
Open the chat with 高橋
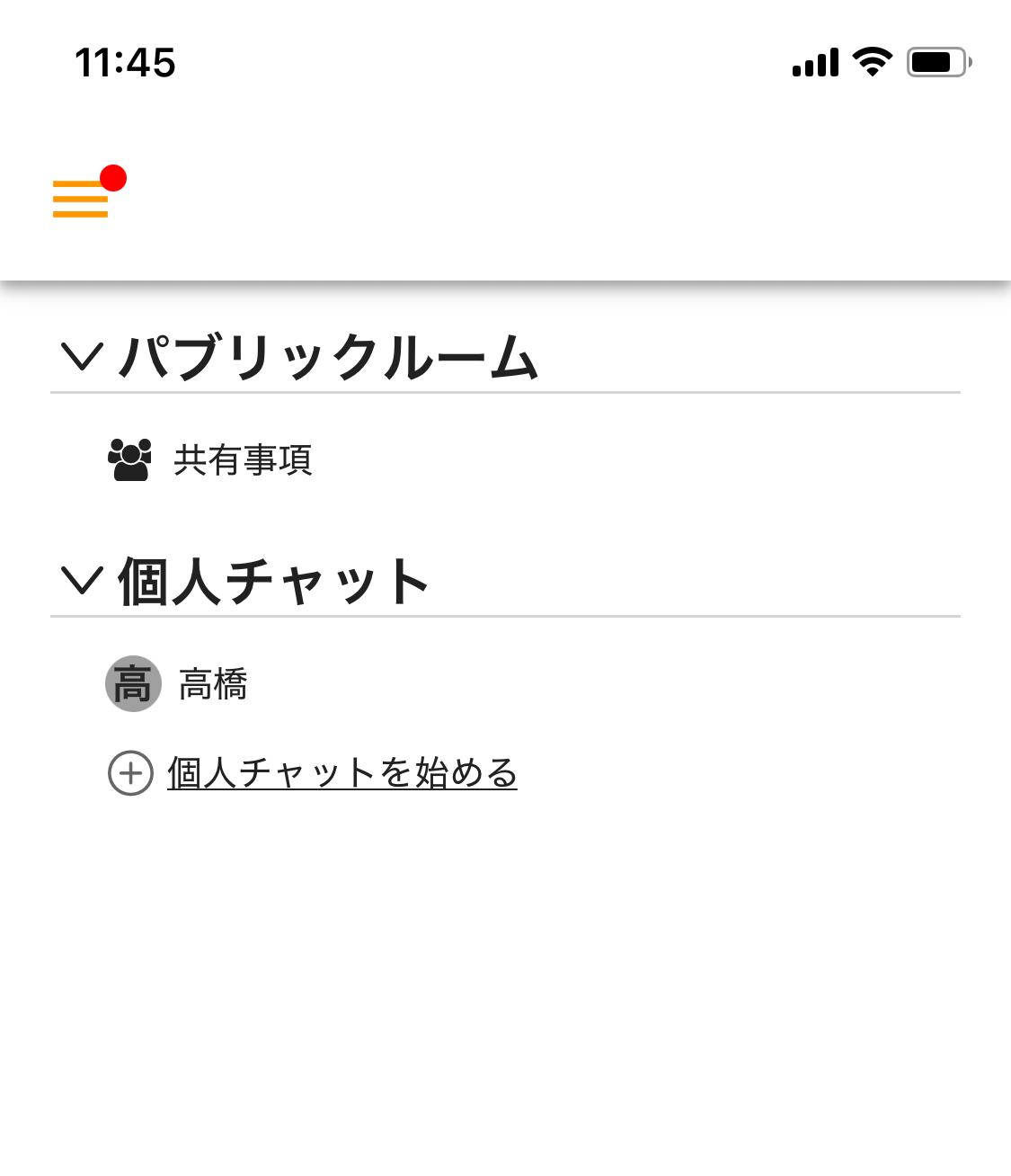pyautogui.click(x=212, y=684)
